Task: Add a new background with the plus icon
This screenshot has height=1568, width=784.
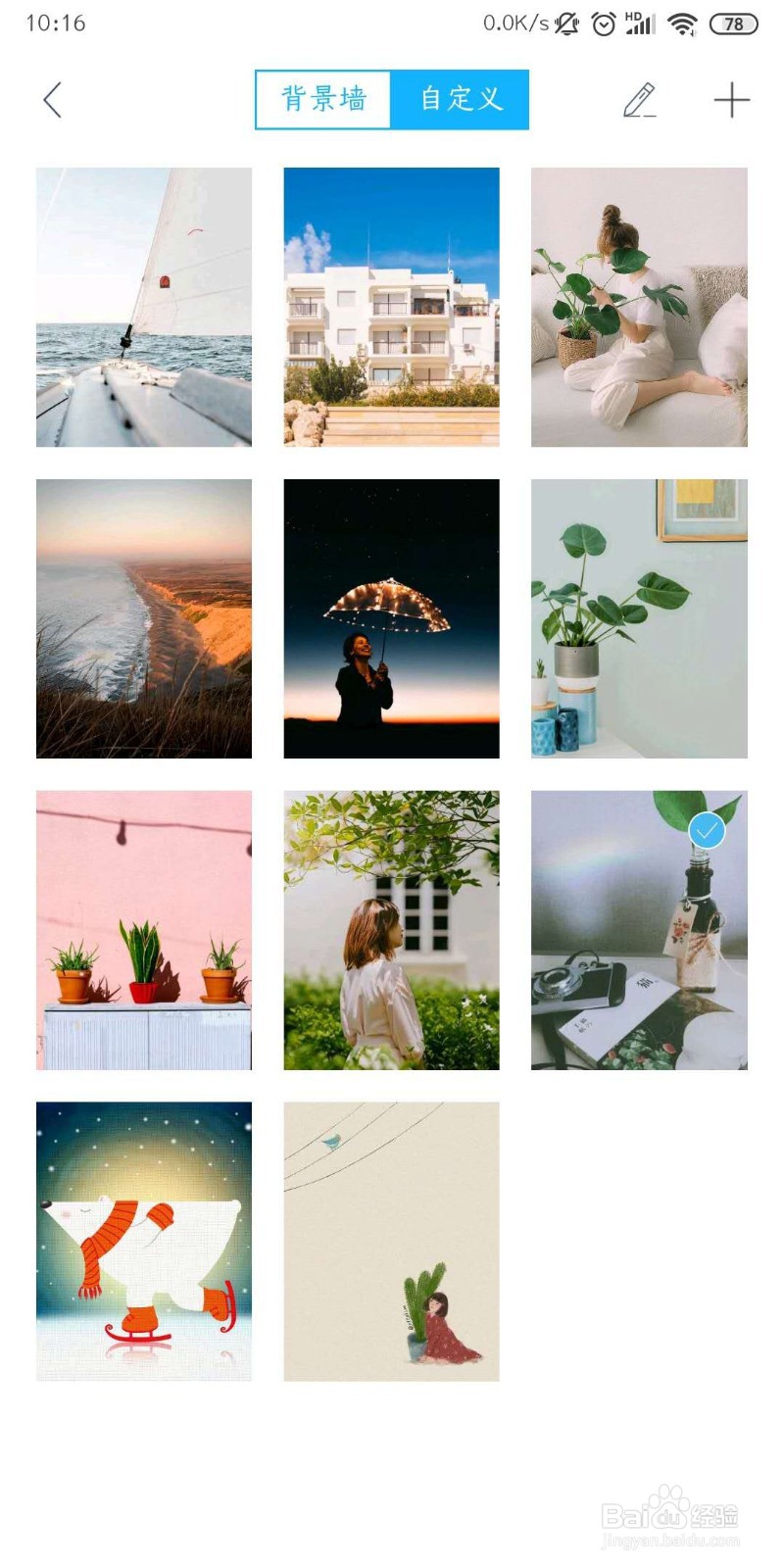Action: [731, 100]
